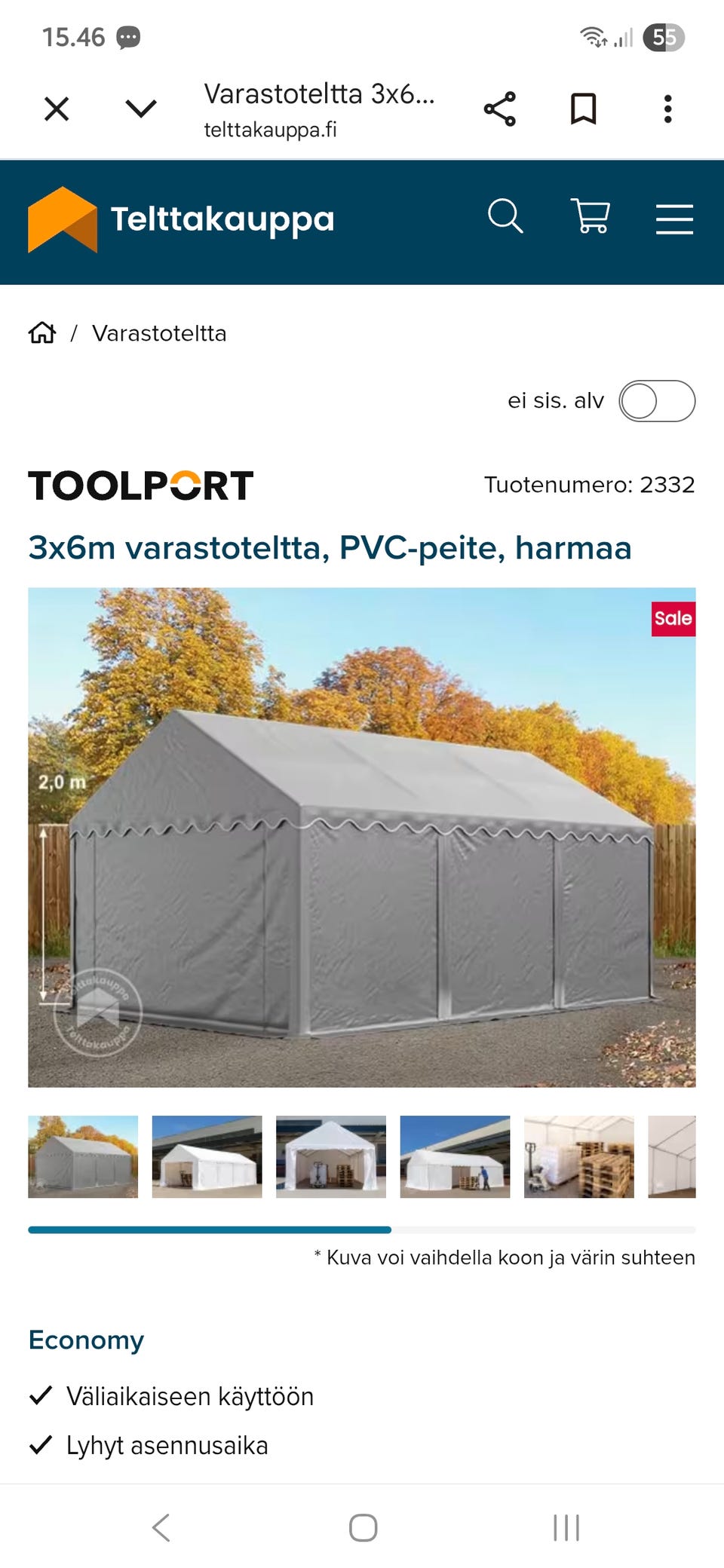Select the third thumbnail showing open tent front
724x1568 pixels.
pyautogui.click(x=331, y=1156)
